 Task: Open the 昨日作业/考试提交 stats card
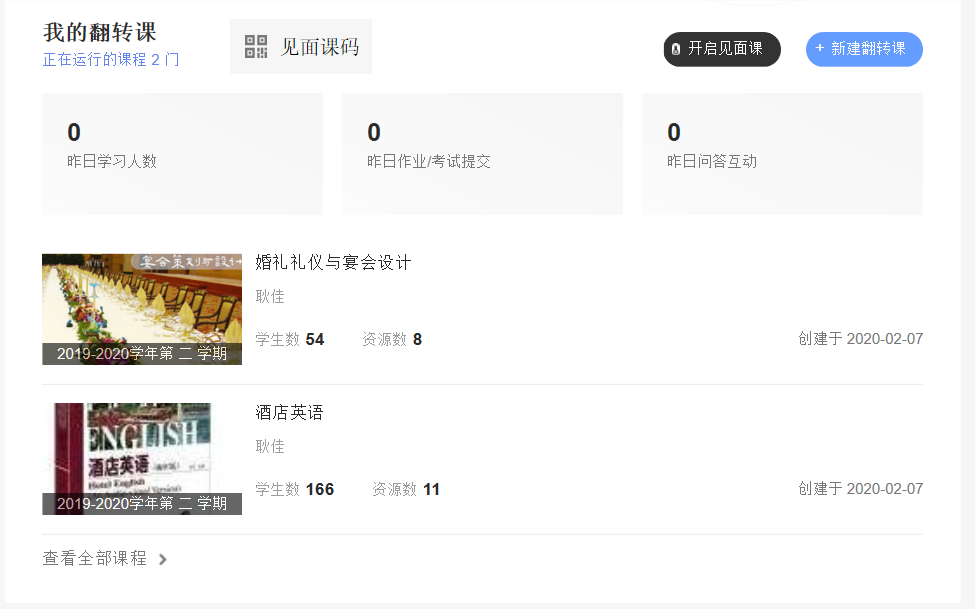click(482, 153)
